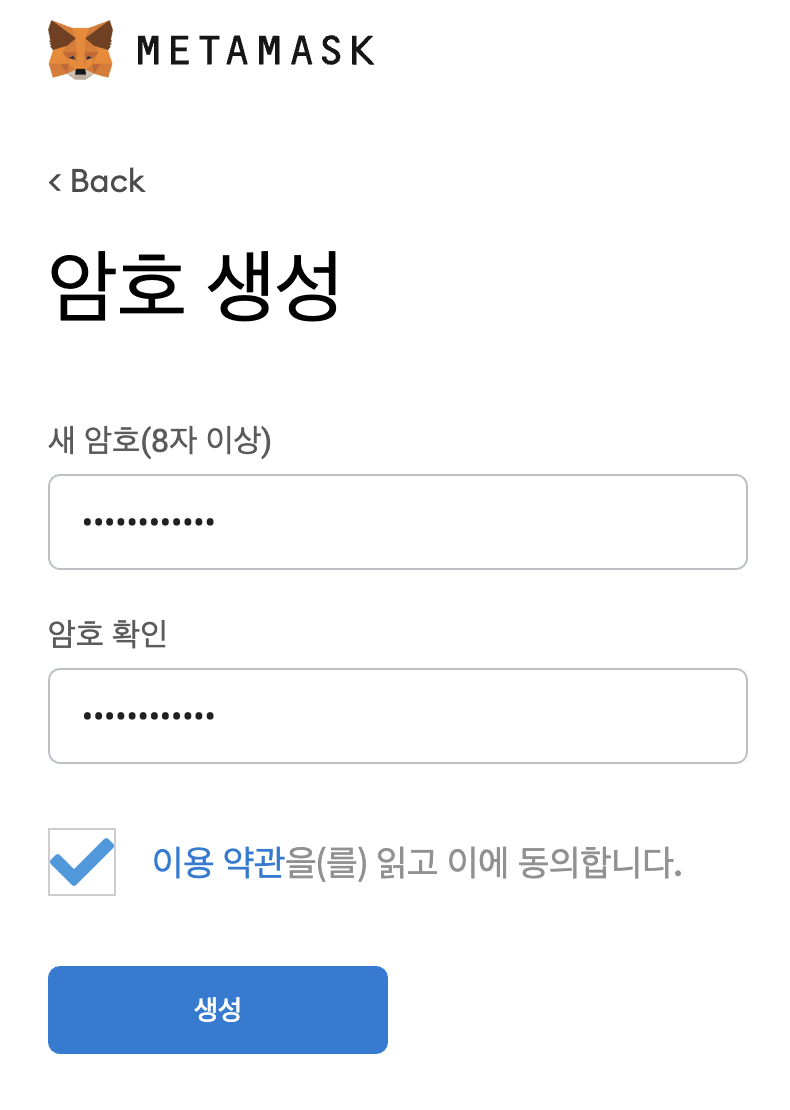Open the MetaMask home via the fox emblem
Screen dimensions: 790x1110
78,50
